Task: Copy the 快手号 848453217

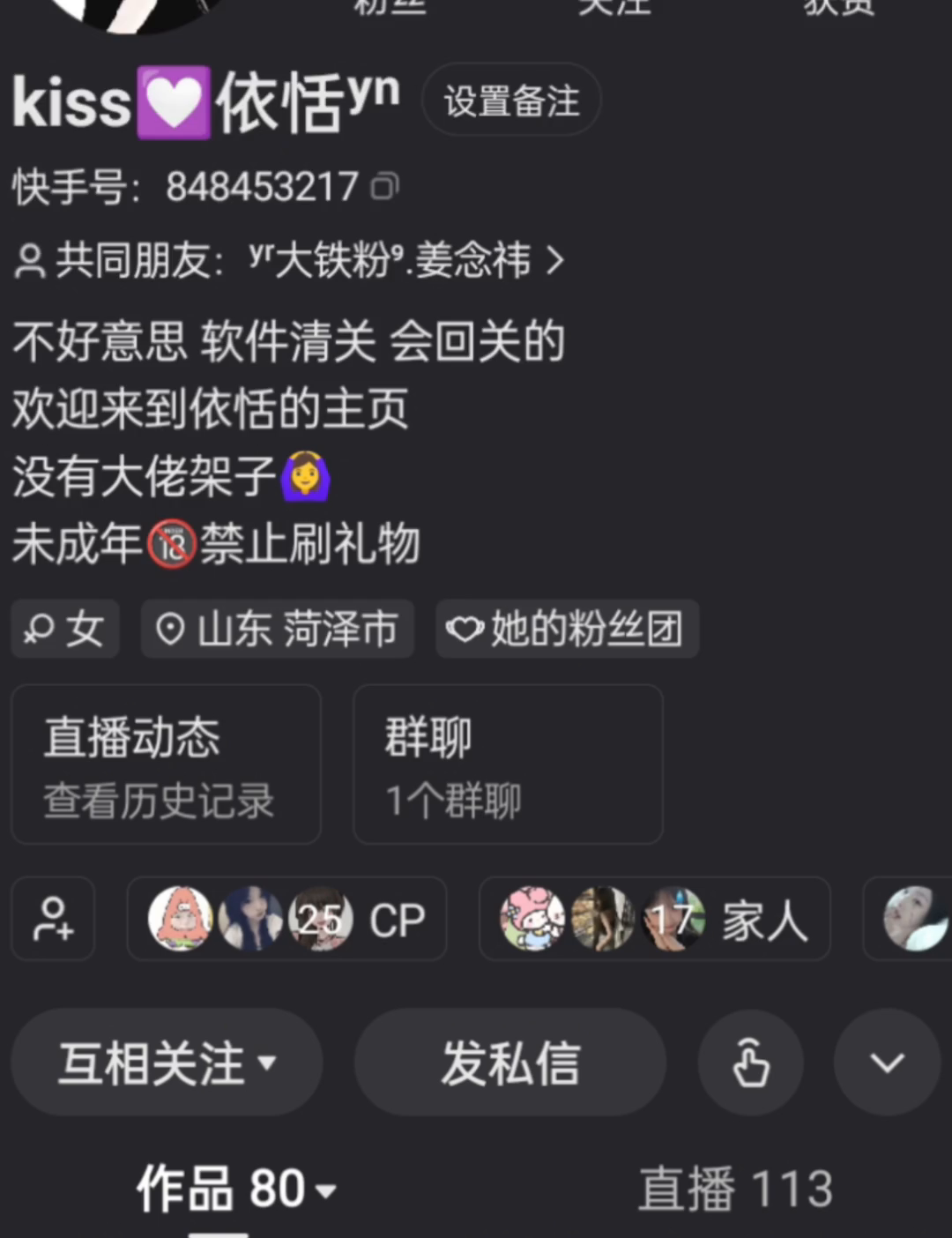Action: point(384,187)
